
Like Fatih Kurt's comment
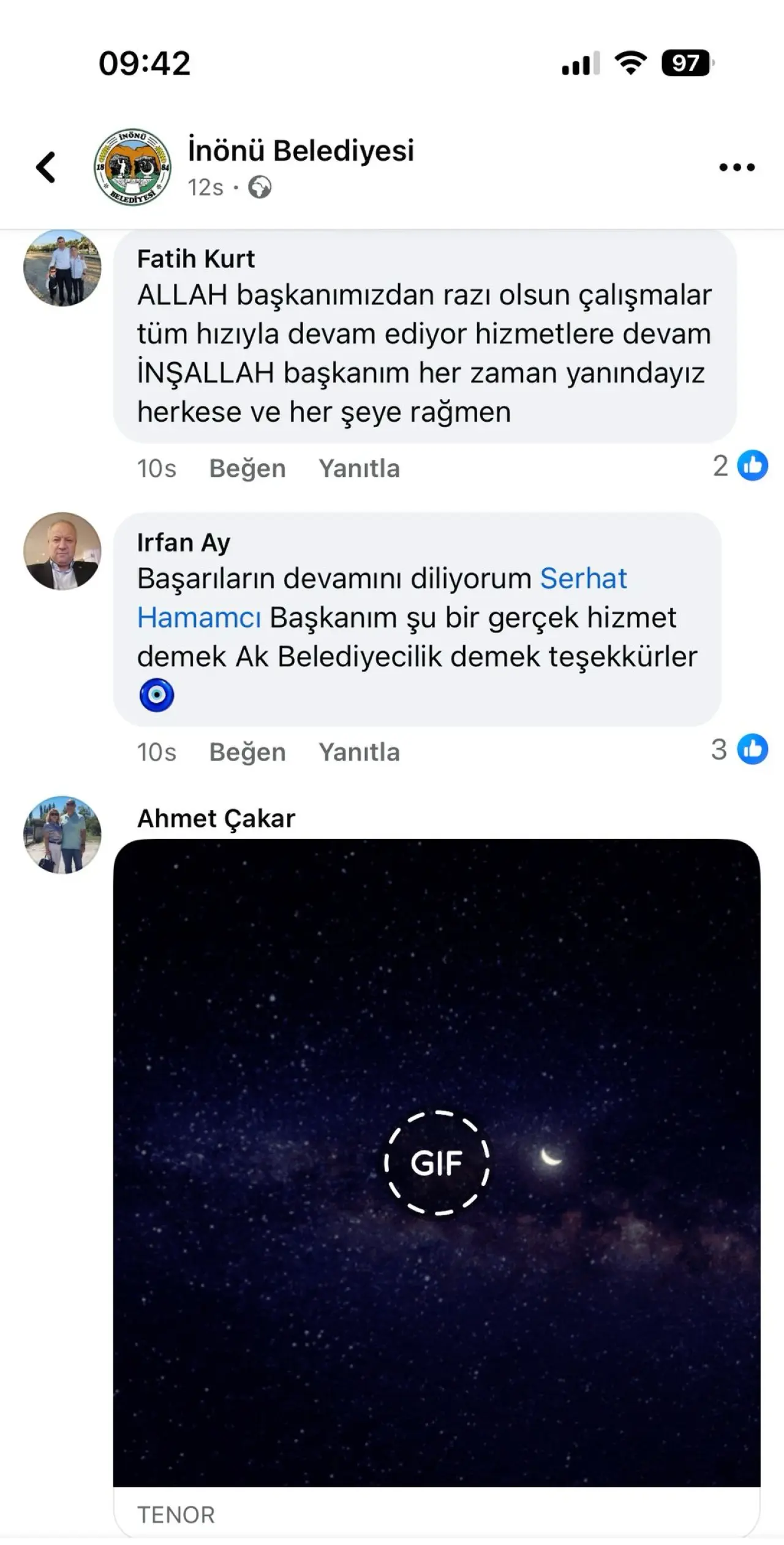247,469
